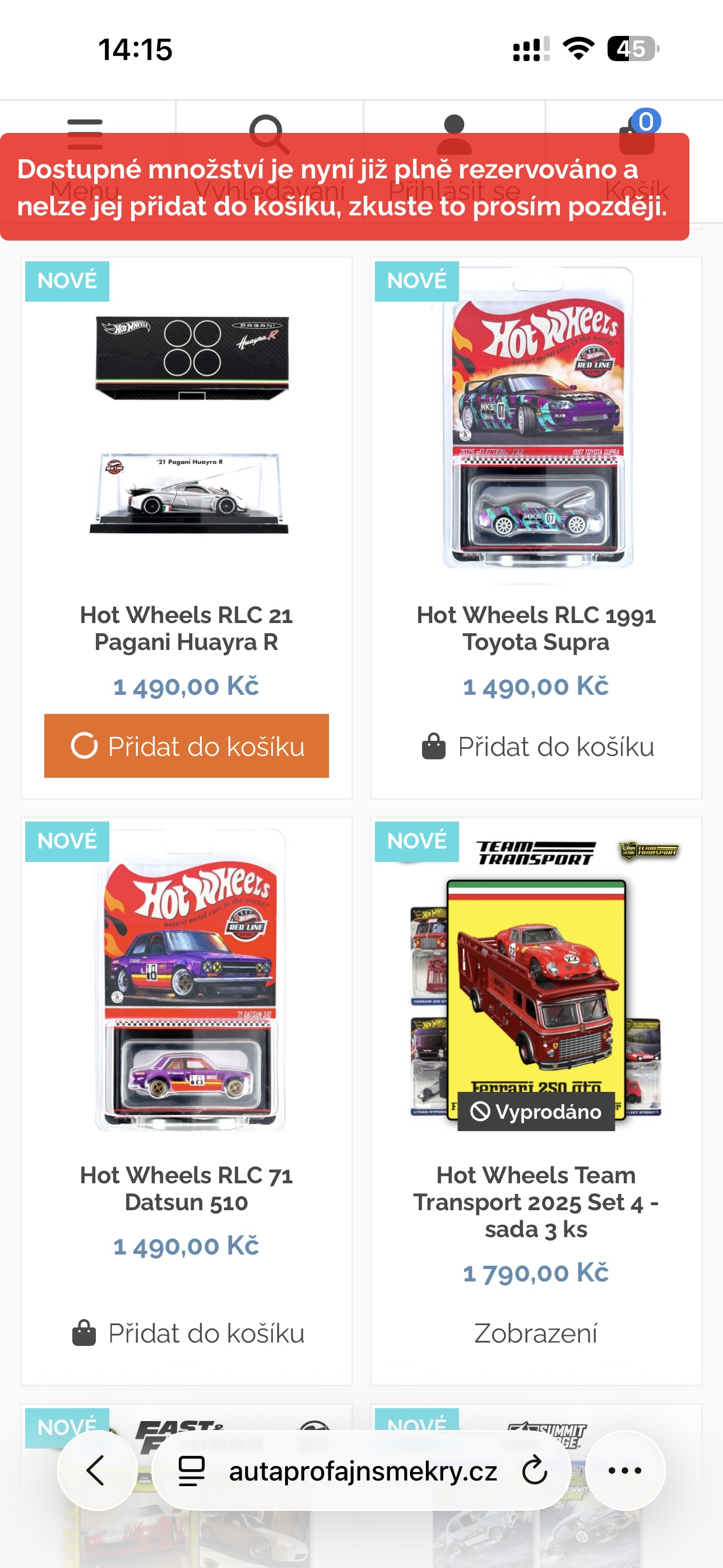723x1568 pixels.
Task: Add 1991 Toyota Supra to cart
Action: click(x=536, y=746)
